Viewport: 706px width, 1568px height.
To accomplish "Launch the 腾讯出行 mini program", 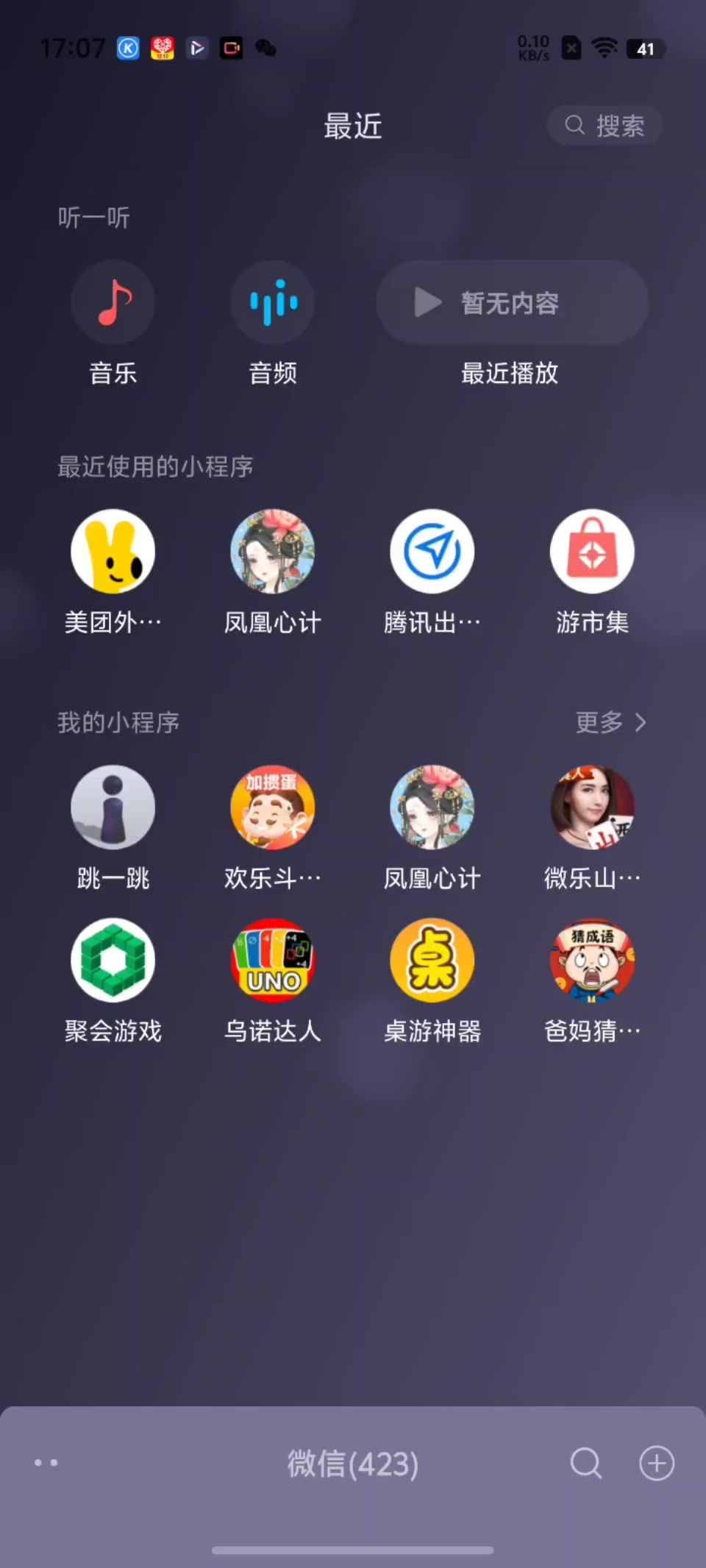I will click(x=432, y=552).
